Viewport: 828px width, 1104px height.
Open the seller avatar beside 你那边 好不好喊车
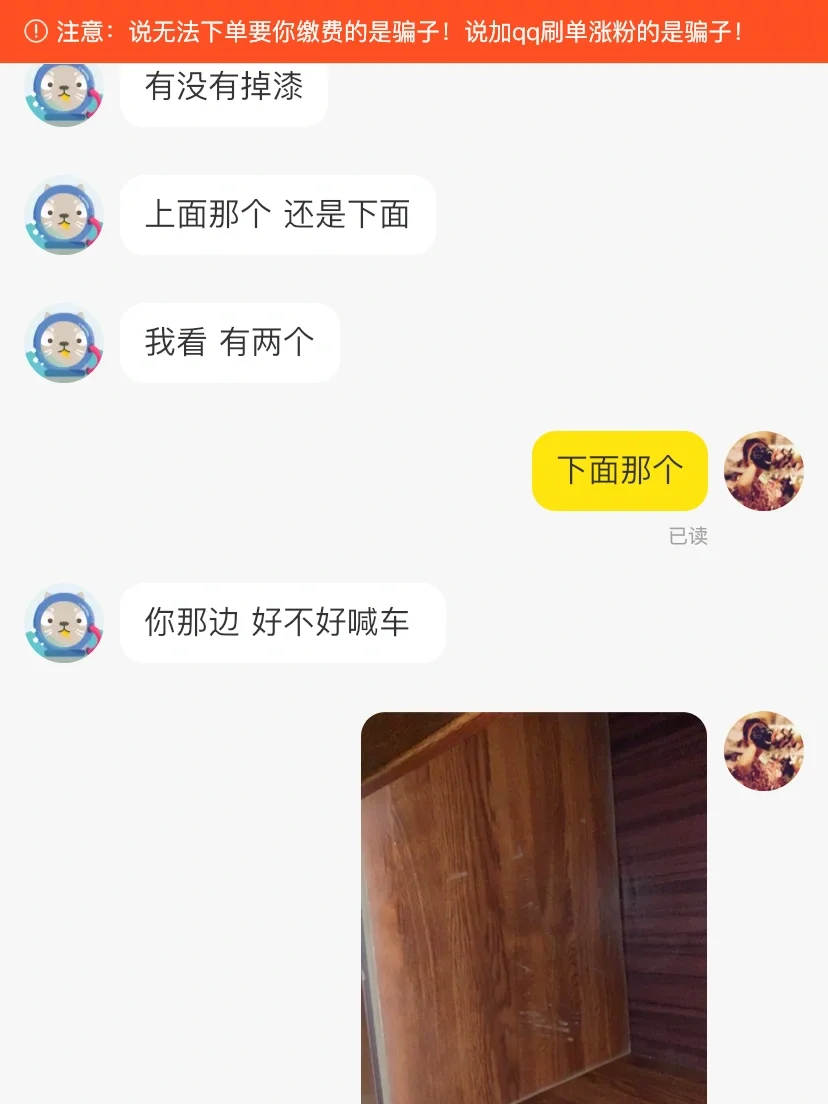(x=64, y=622)
